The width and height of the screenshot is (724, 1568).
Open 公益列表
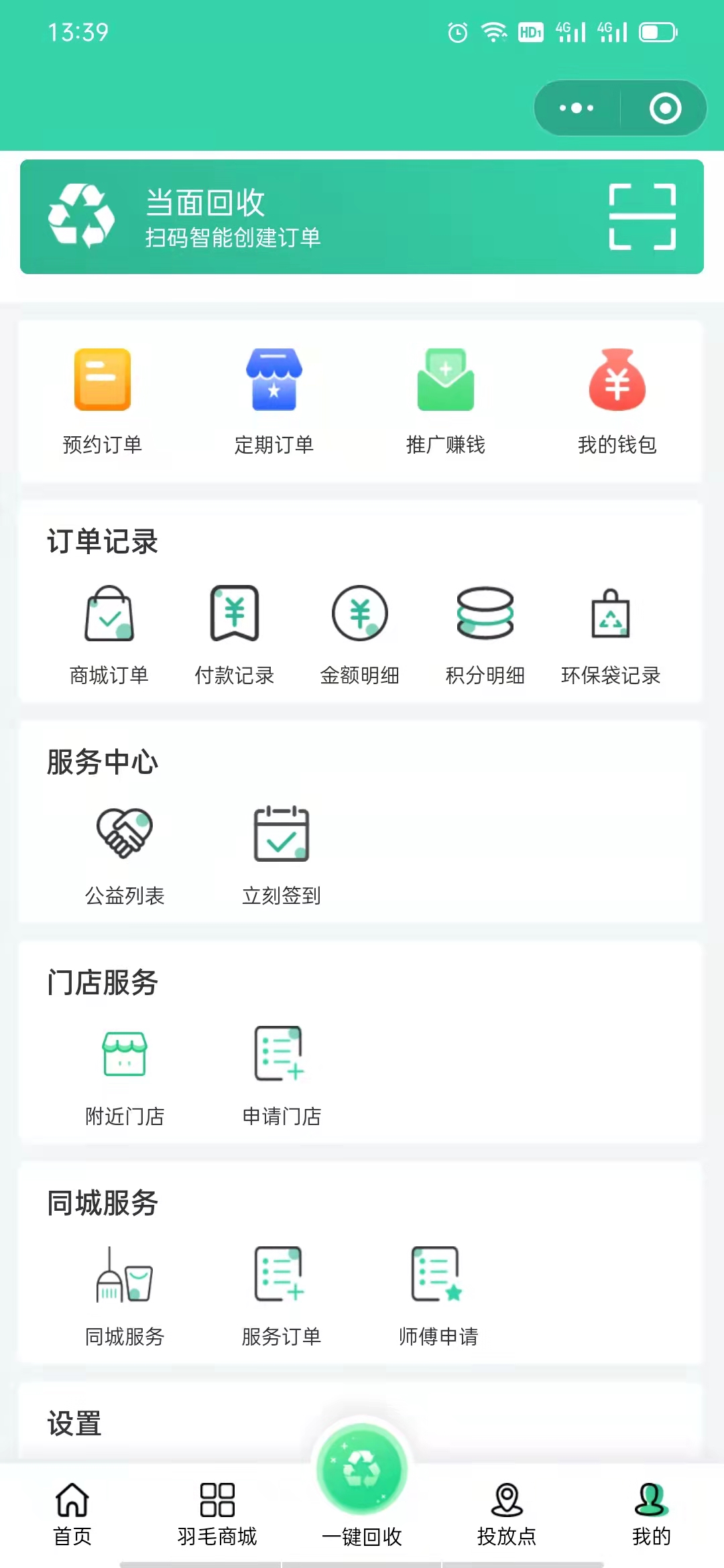(125, 856)
